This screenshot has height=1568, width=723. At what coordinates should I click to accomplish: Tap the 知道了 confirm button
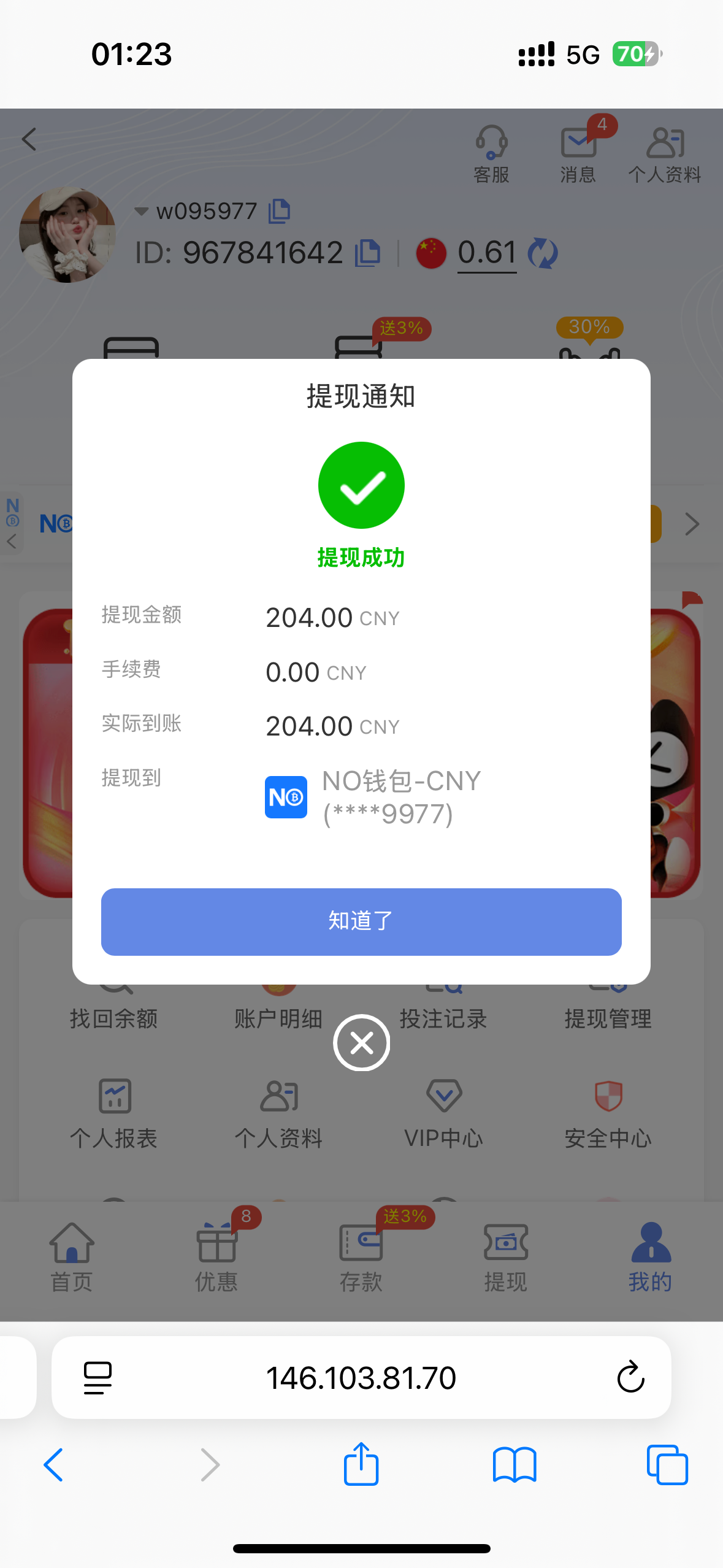point(361,921)
